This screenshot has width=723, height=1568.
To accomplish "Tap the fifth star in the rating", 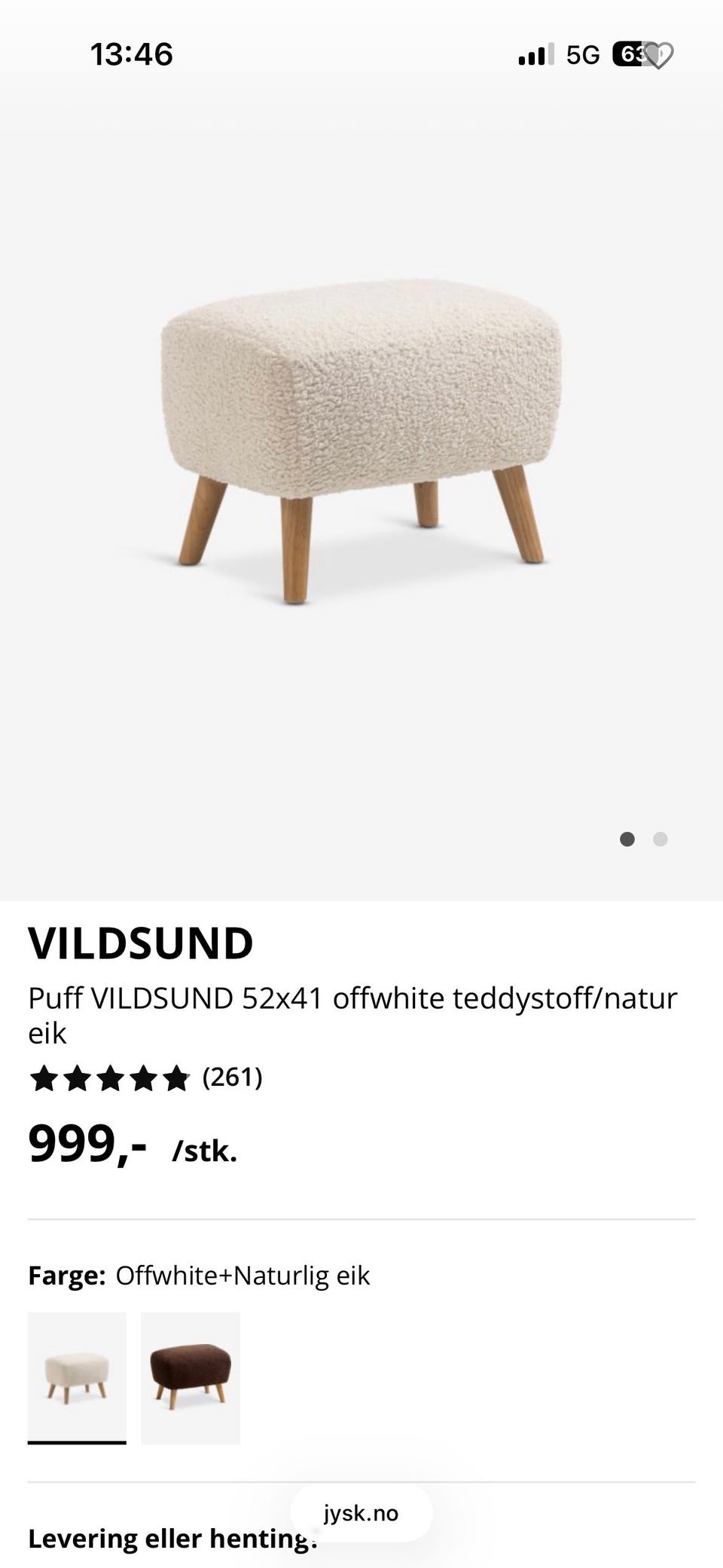I will [x=178, y=1079].
